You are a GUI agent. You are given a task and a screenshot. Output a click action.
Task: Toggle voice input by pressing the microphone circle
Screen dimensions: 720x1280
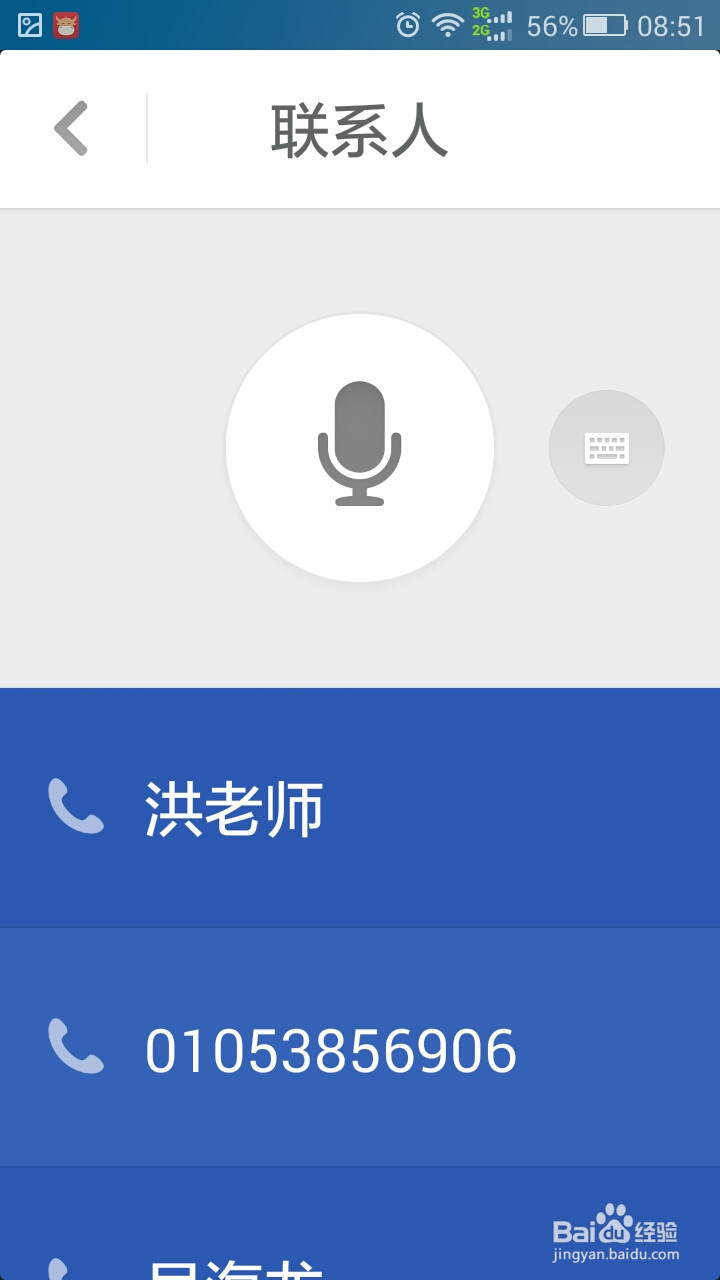pos(362,447)
